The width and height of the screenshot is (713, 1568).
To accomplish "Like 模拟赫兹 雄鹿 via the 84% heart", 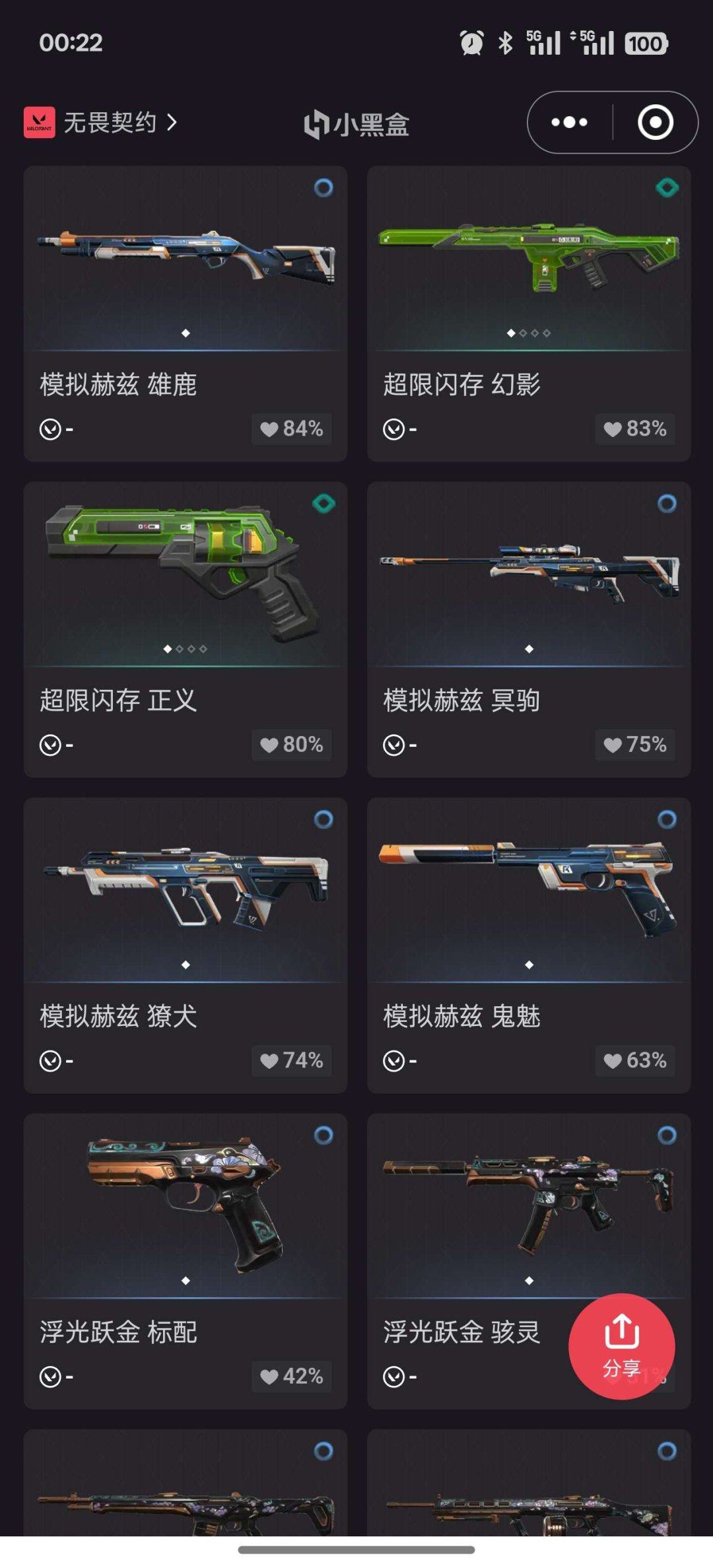I will click(x=291, y=428).
